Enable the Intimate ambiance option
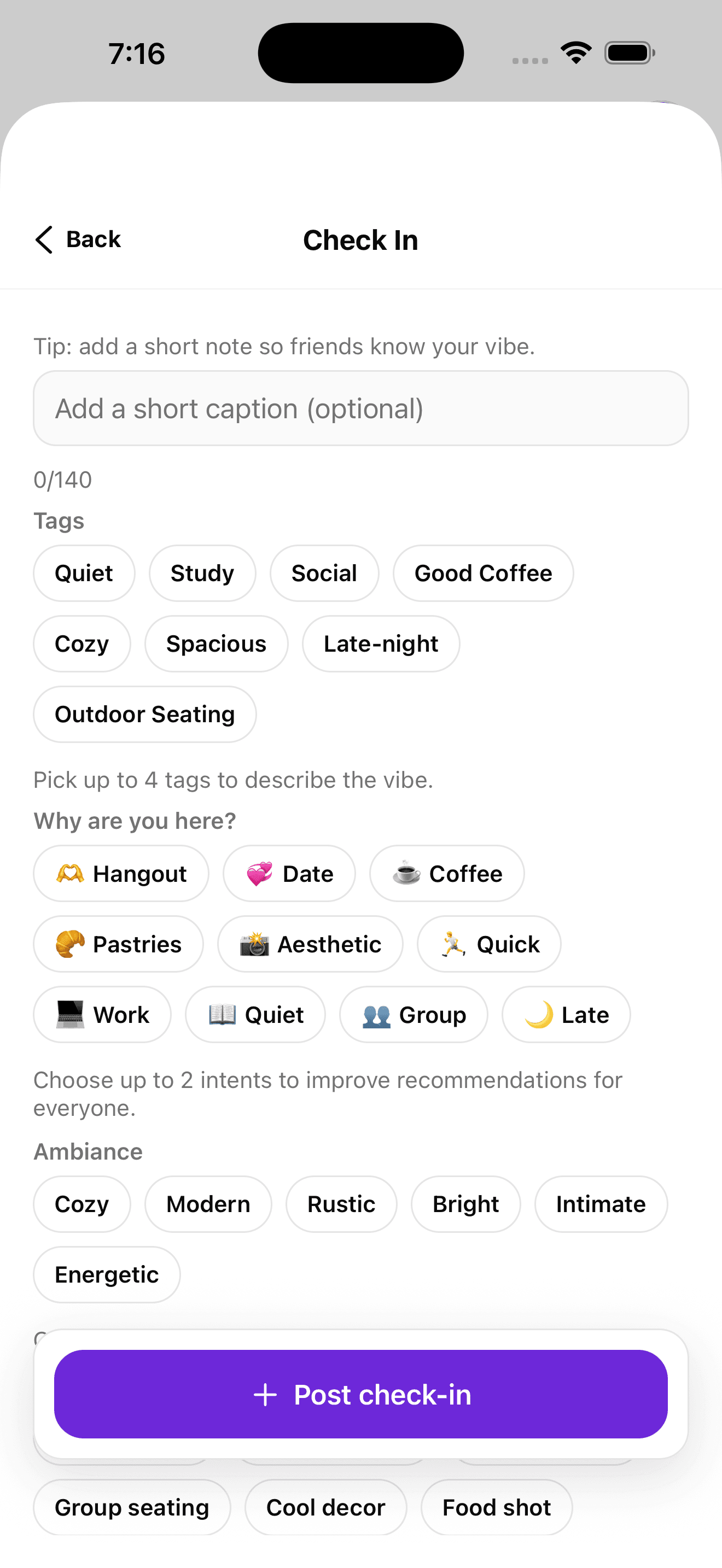722x1568 pixels. 601,1203
